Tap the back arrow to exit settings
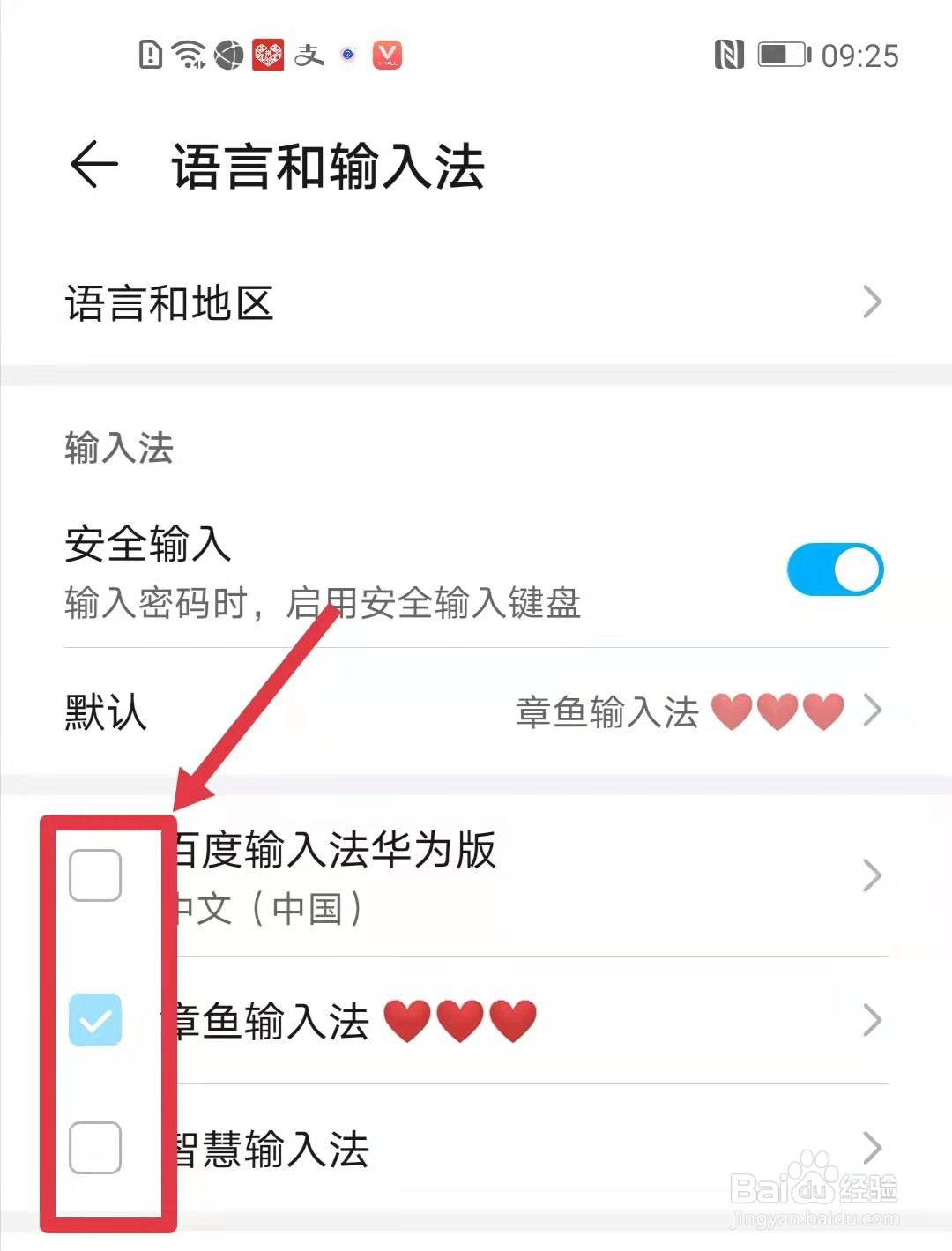Screen dimensions: 952x1251 pos(93,164)
